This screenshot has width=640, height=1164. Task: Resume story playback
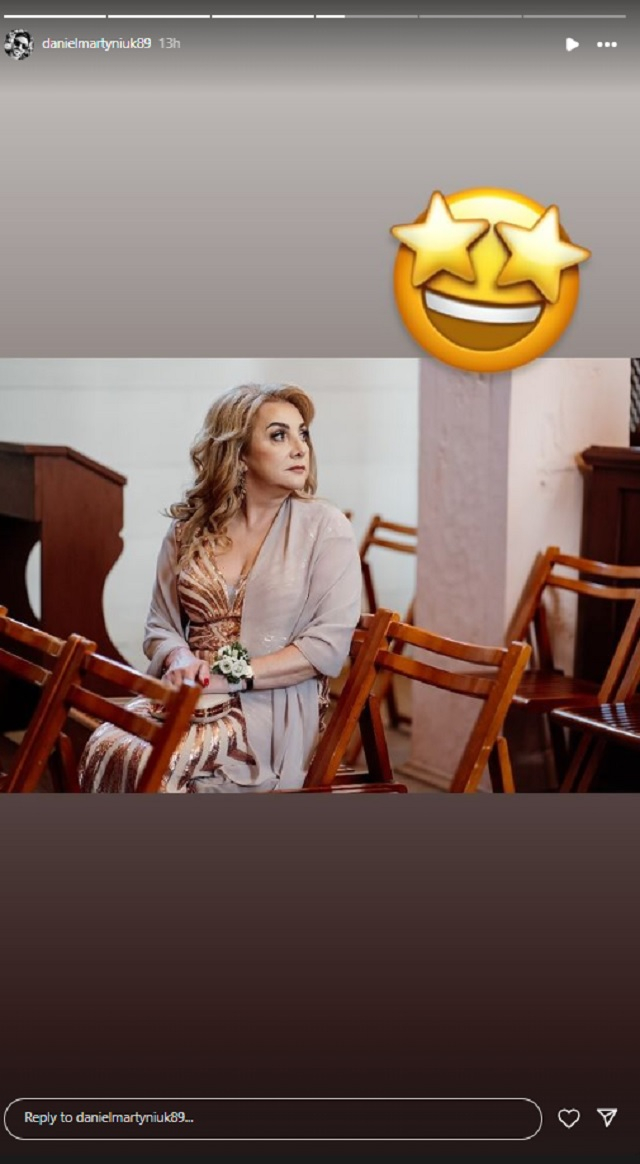571,44
